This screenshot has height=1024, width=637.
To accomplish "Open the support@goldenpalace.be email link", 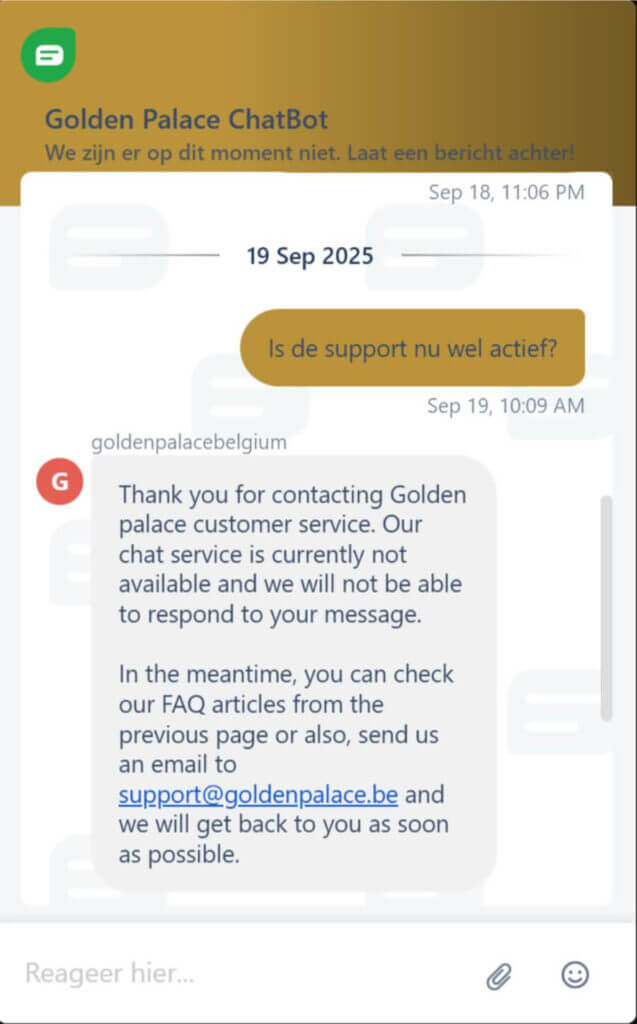I will (x=258, y=795).
